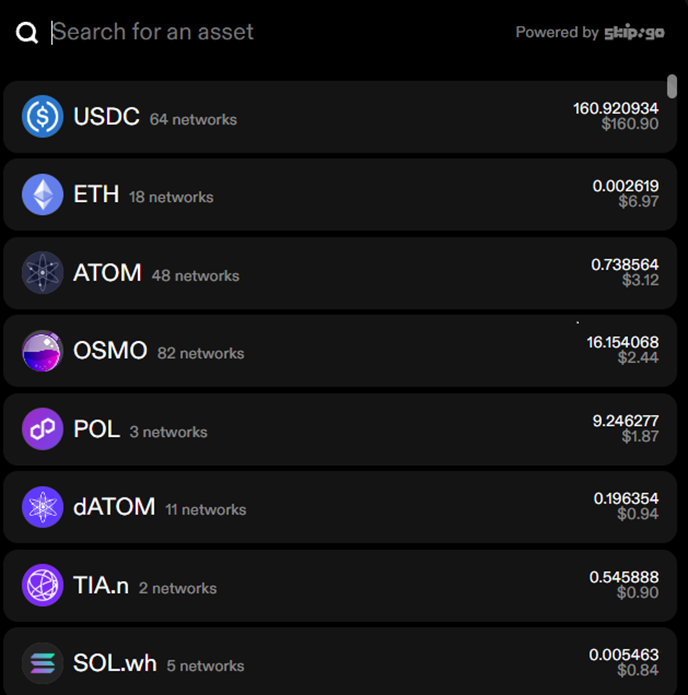Choose the POL asset row
This screenshot has height=695, width=688.
point(340,429)
